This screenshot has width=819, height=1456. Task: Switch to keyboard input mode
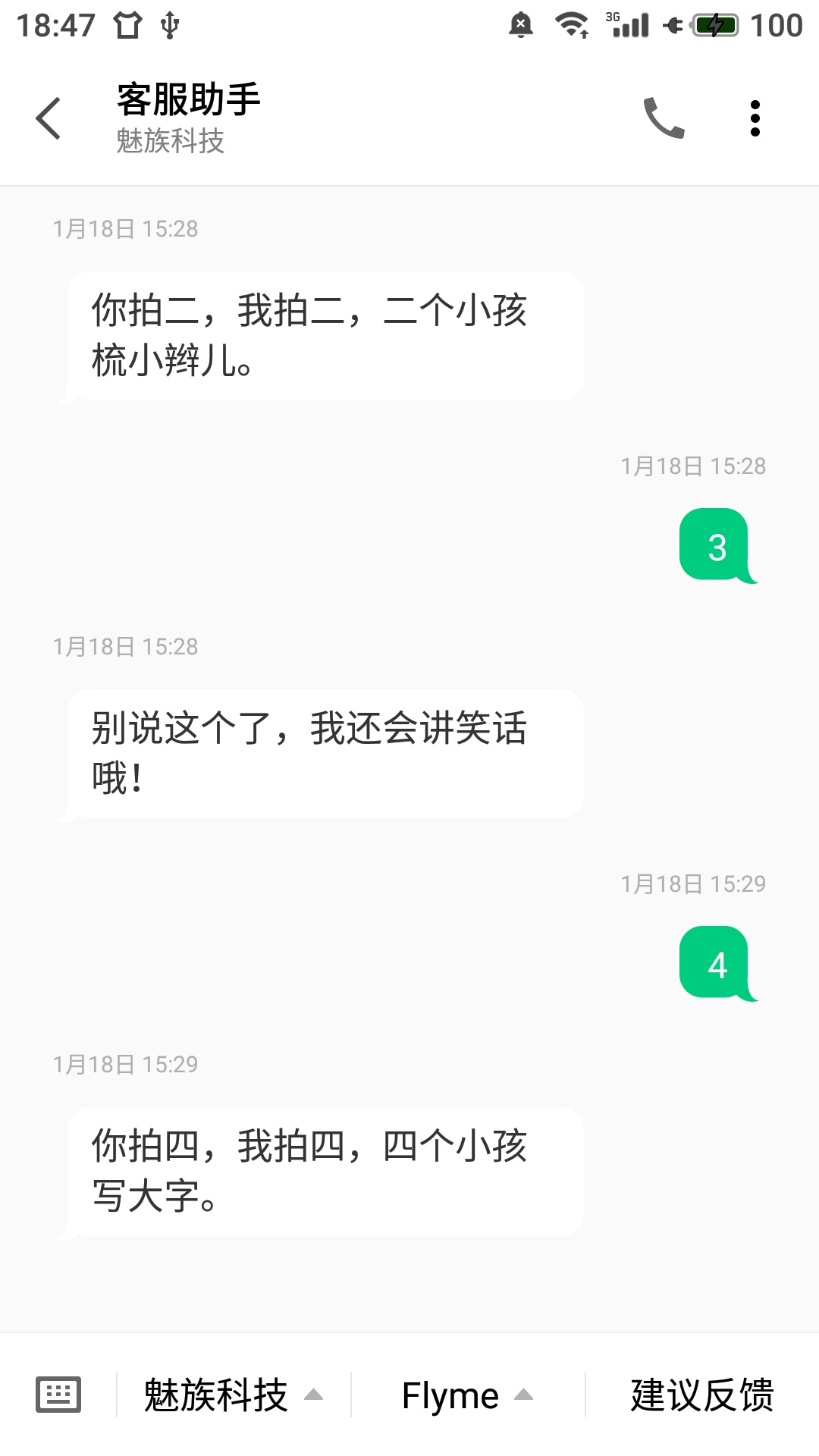pos(58,1394)
